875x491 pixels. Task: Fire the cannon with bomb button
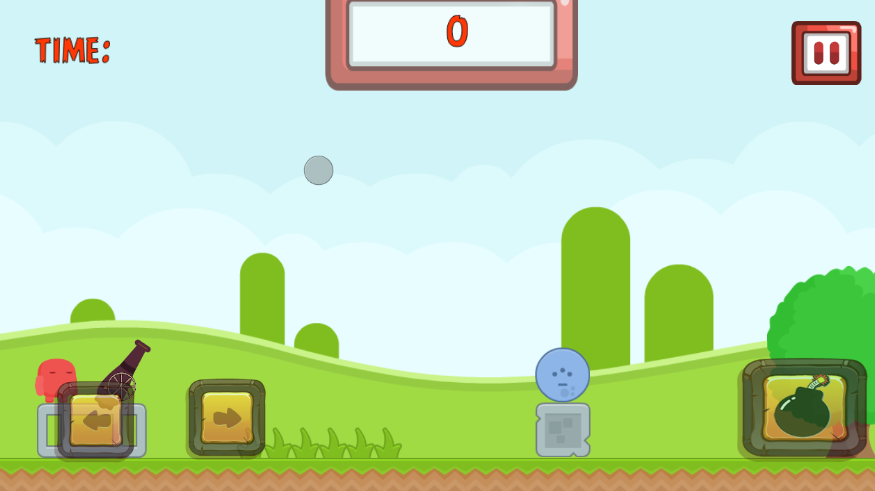tap(803, 408)
